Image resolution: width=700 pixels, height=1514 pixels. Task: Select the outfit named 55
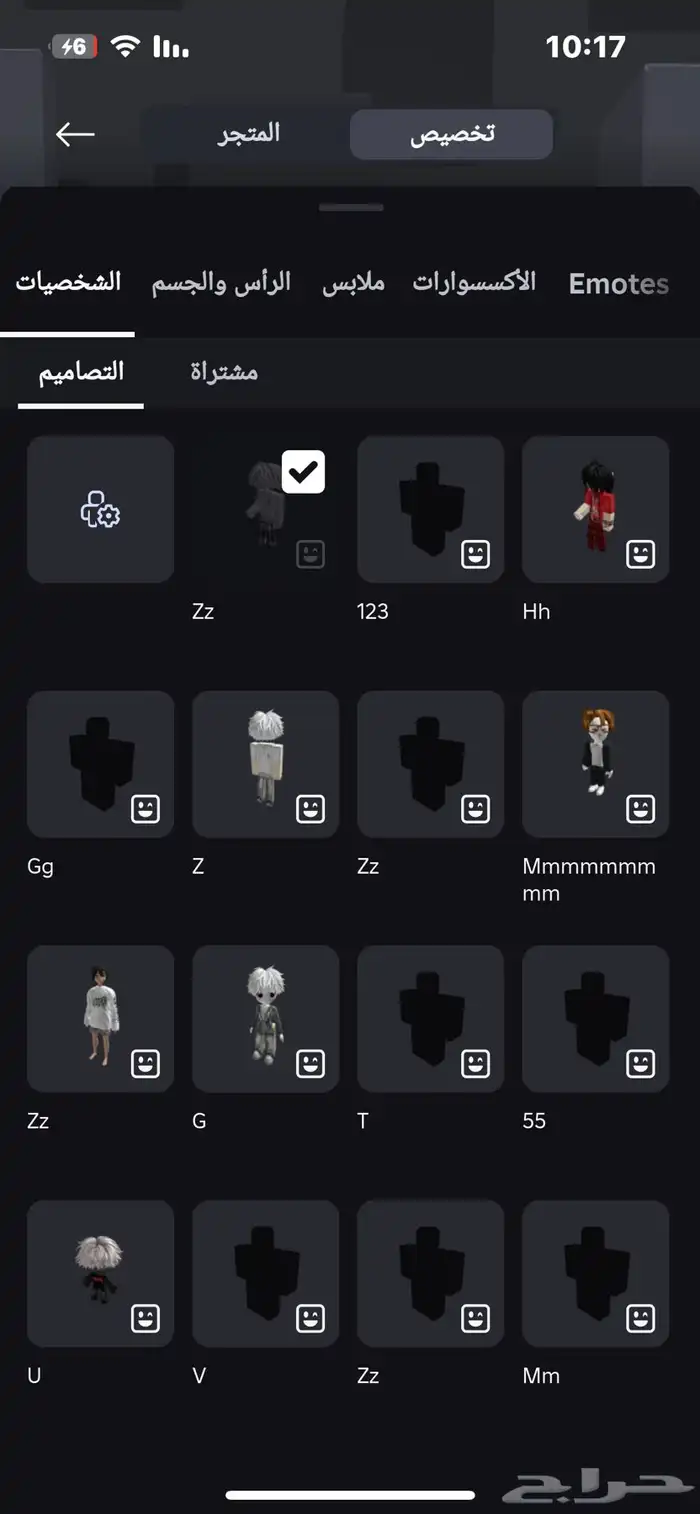[595, 1019]
